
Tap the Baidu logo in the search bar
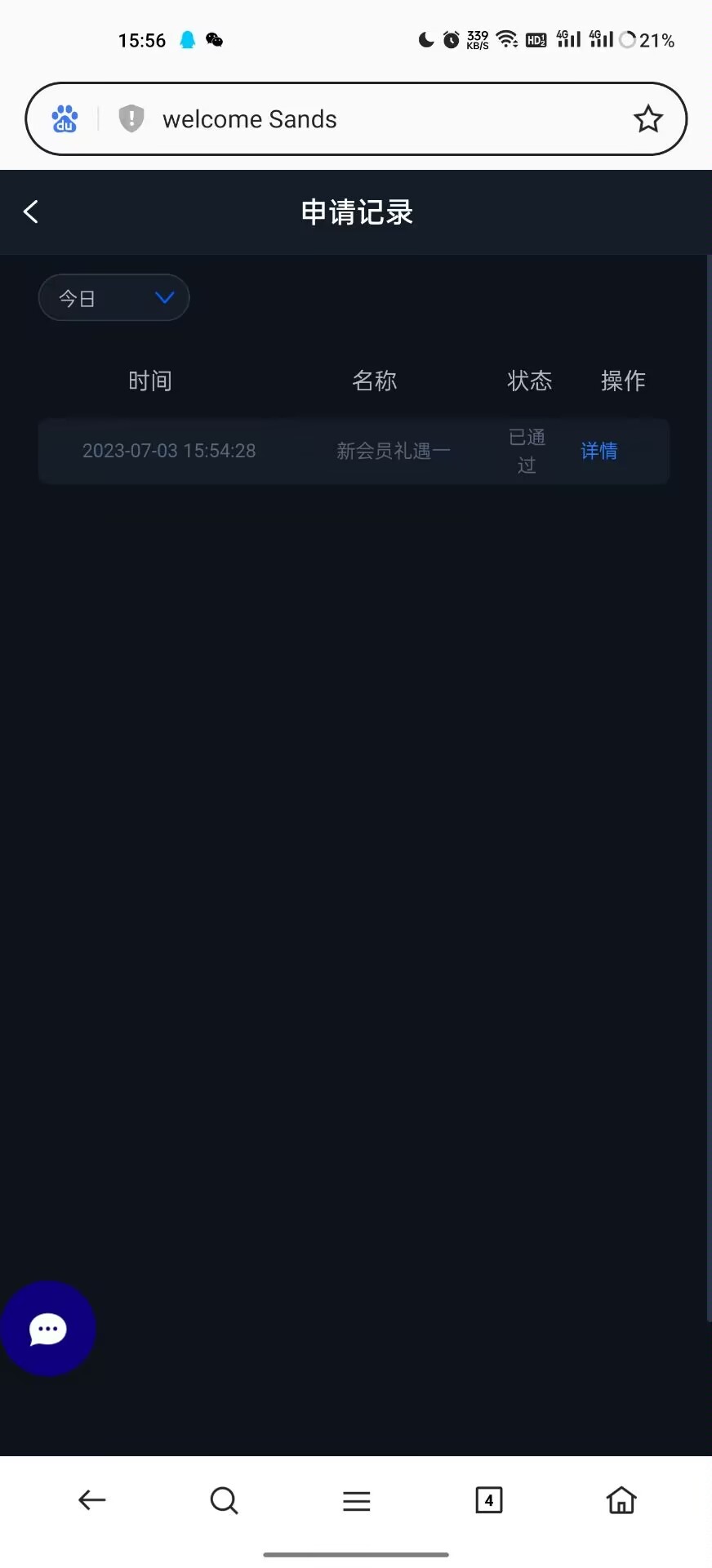pyautogui.click(x=64, y=118)
